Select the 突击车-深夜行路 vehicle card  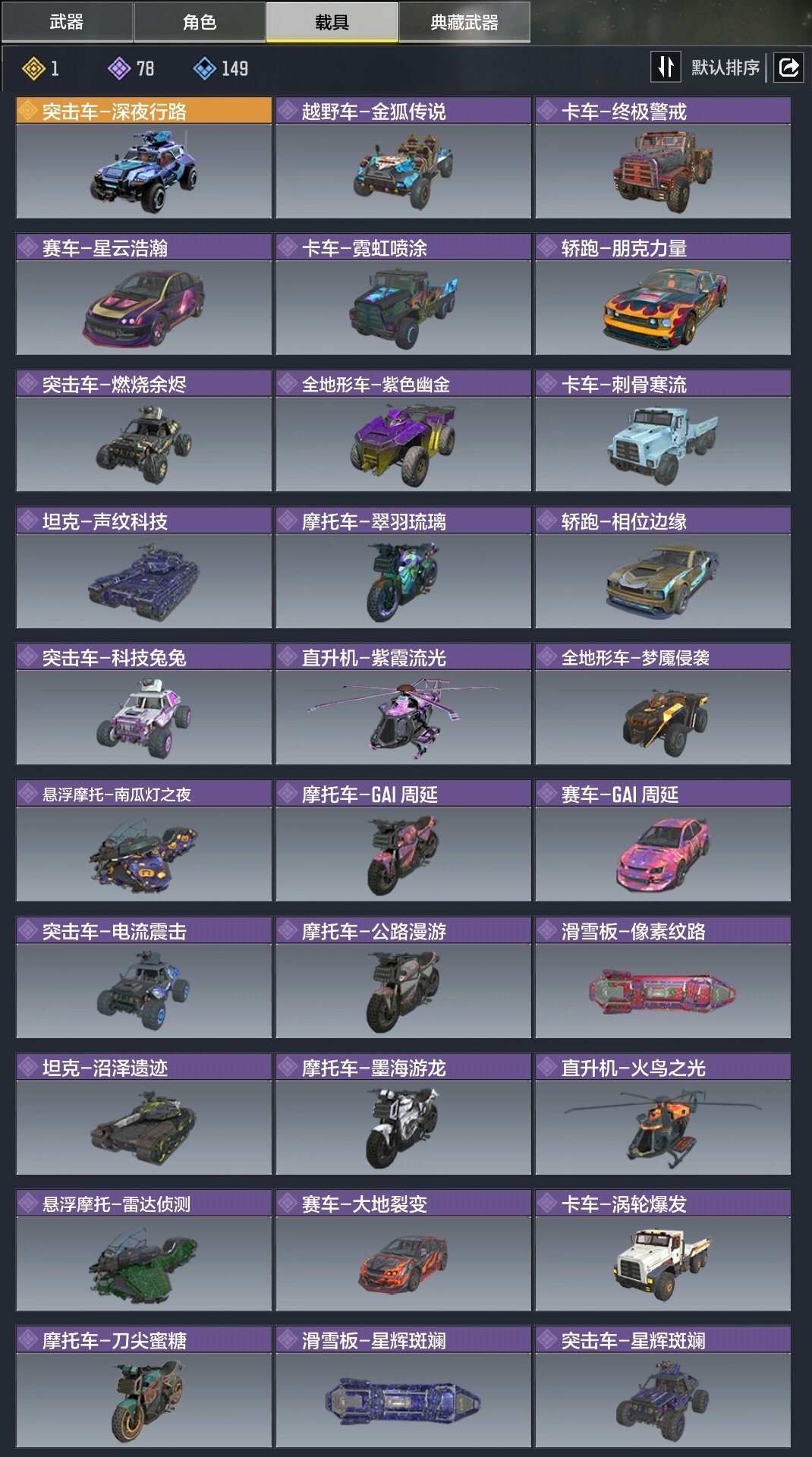pos(143,158)
